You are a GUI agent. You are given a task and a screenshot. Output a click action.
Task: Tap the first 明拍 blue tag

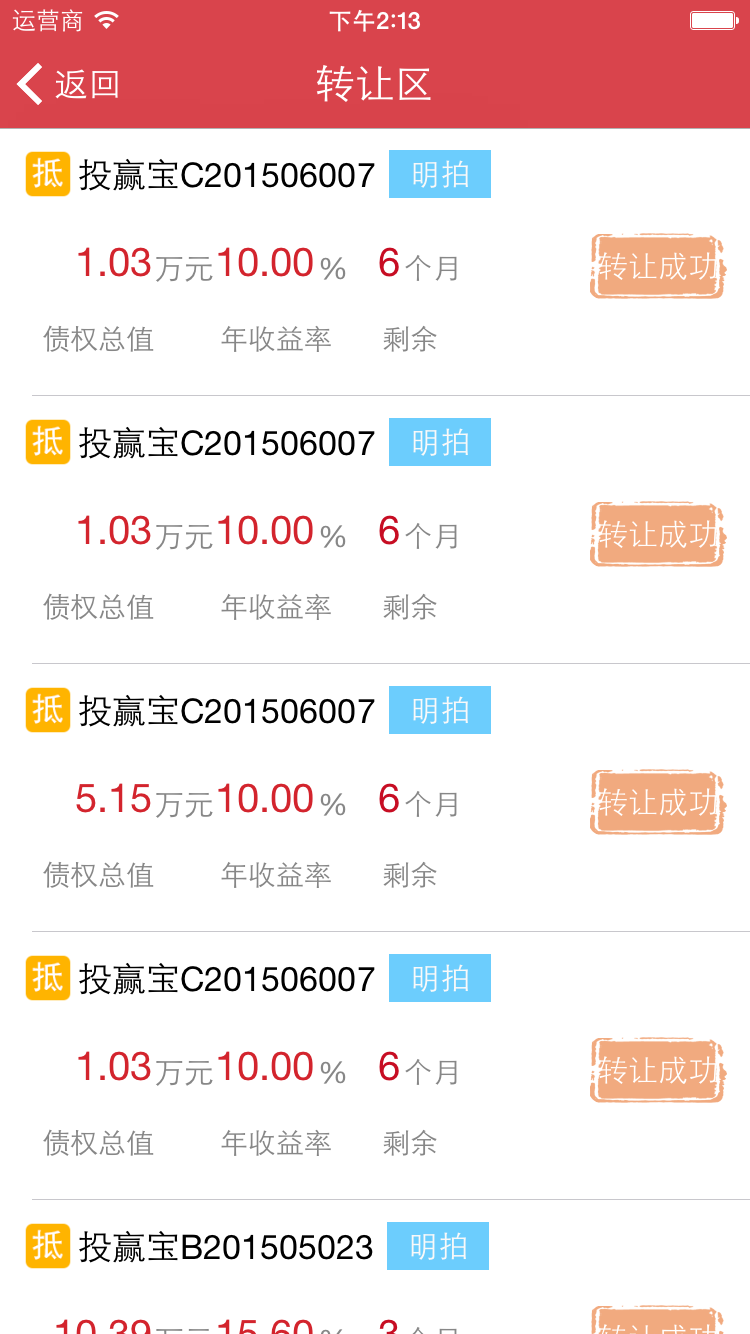click(x=440, y=173)
